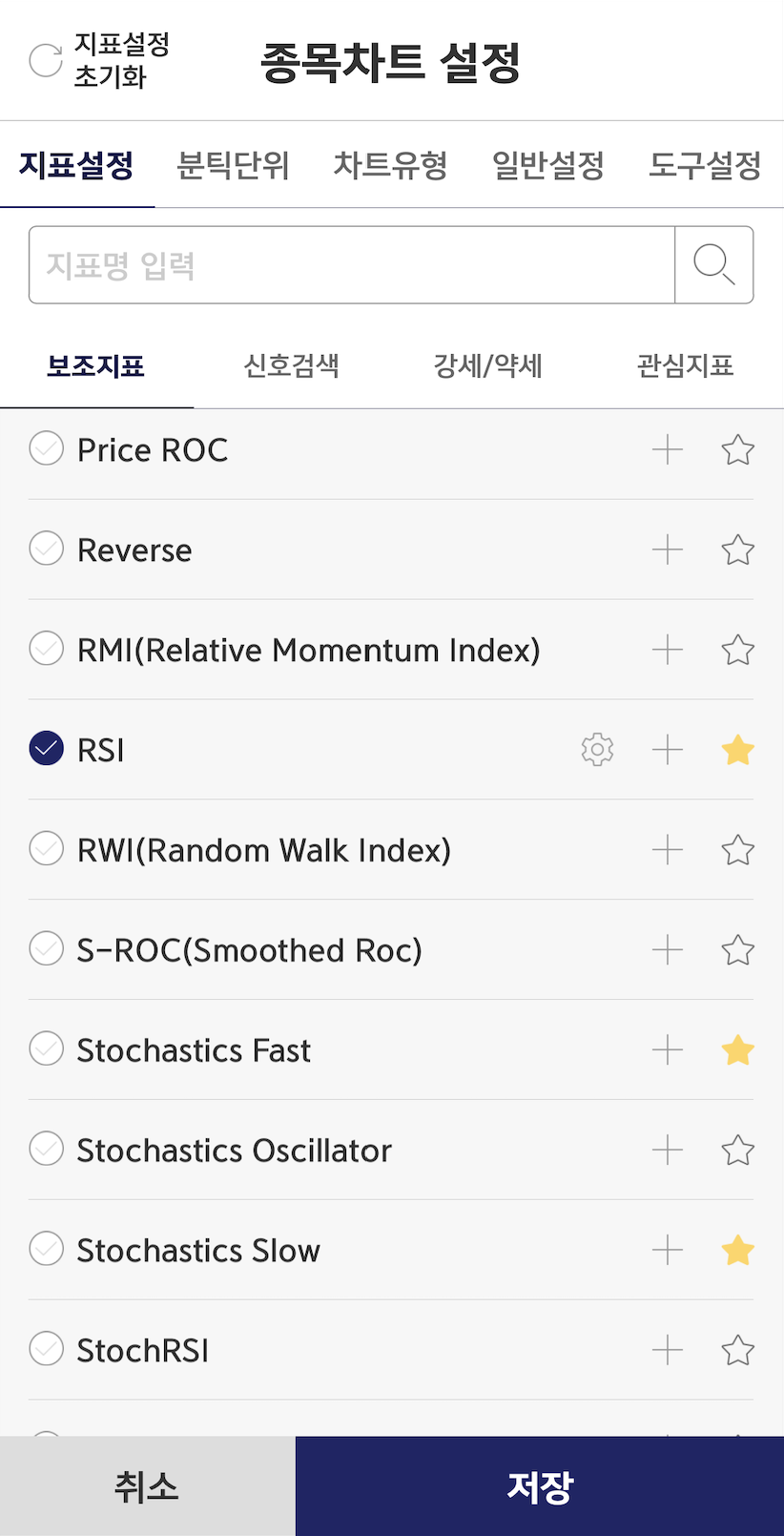
Task: Save settings with 저장 button
Action: (x=540, y=1486)
